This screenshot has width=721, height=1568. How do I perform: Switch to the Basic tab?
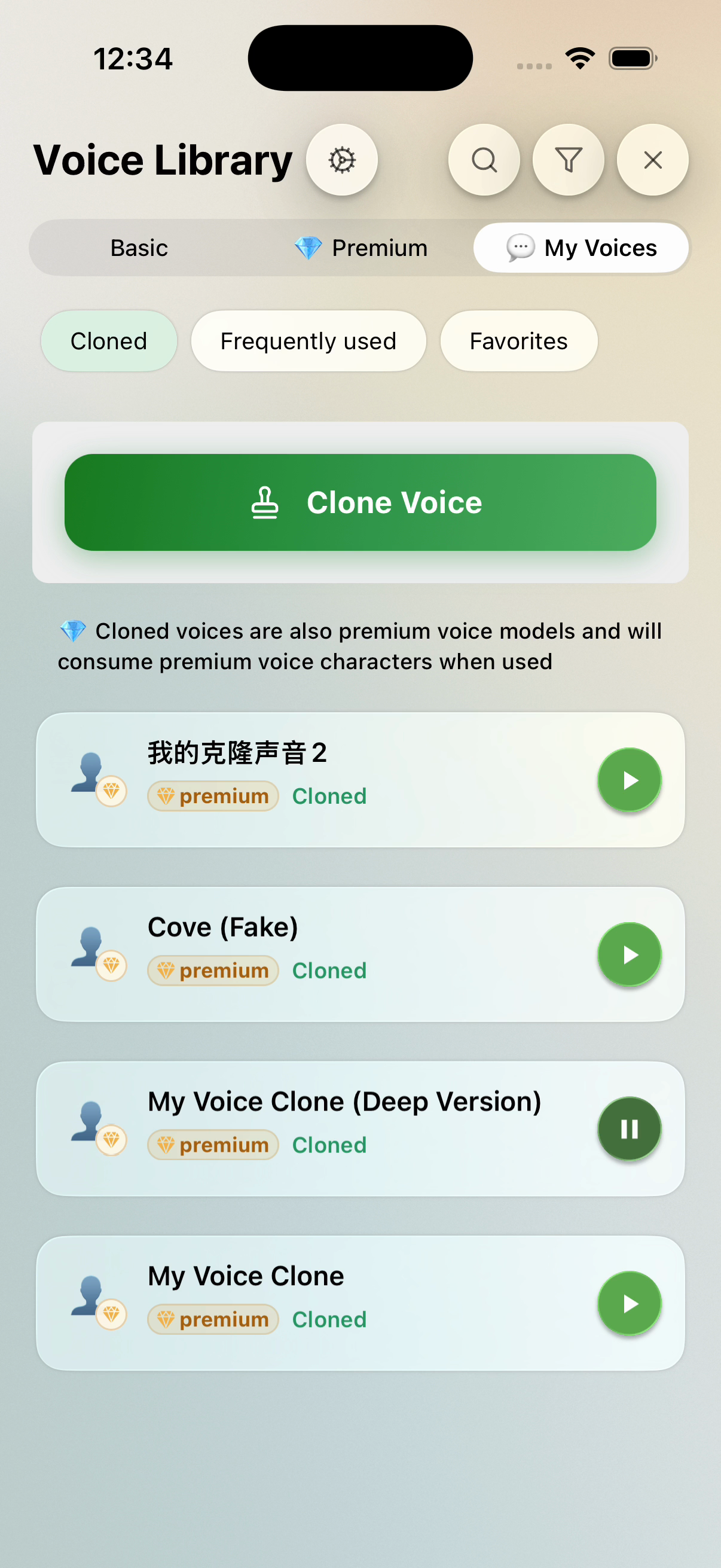[139, 248]
